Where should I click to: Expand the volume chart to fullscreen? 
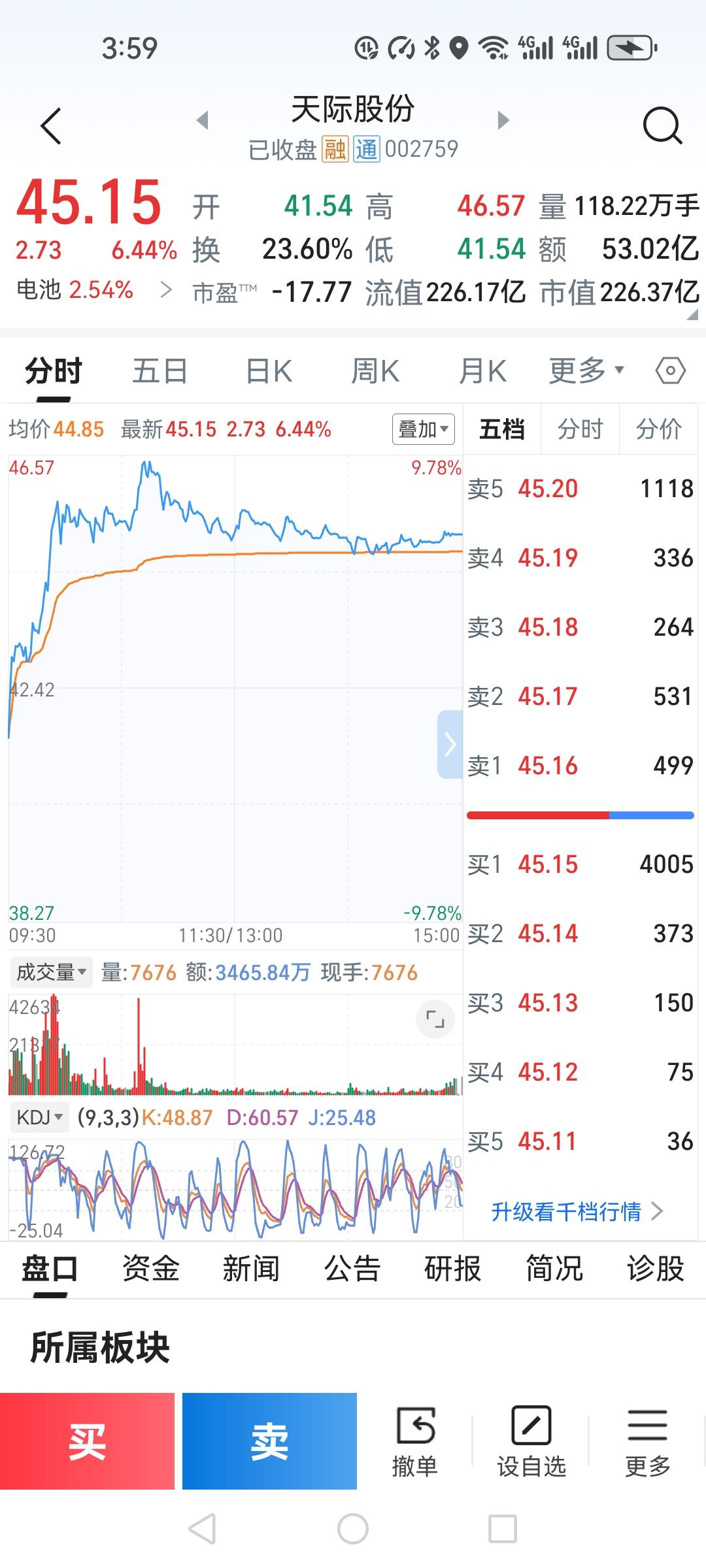click(437, 1019)
